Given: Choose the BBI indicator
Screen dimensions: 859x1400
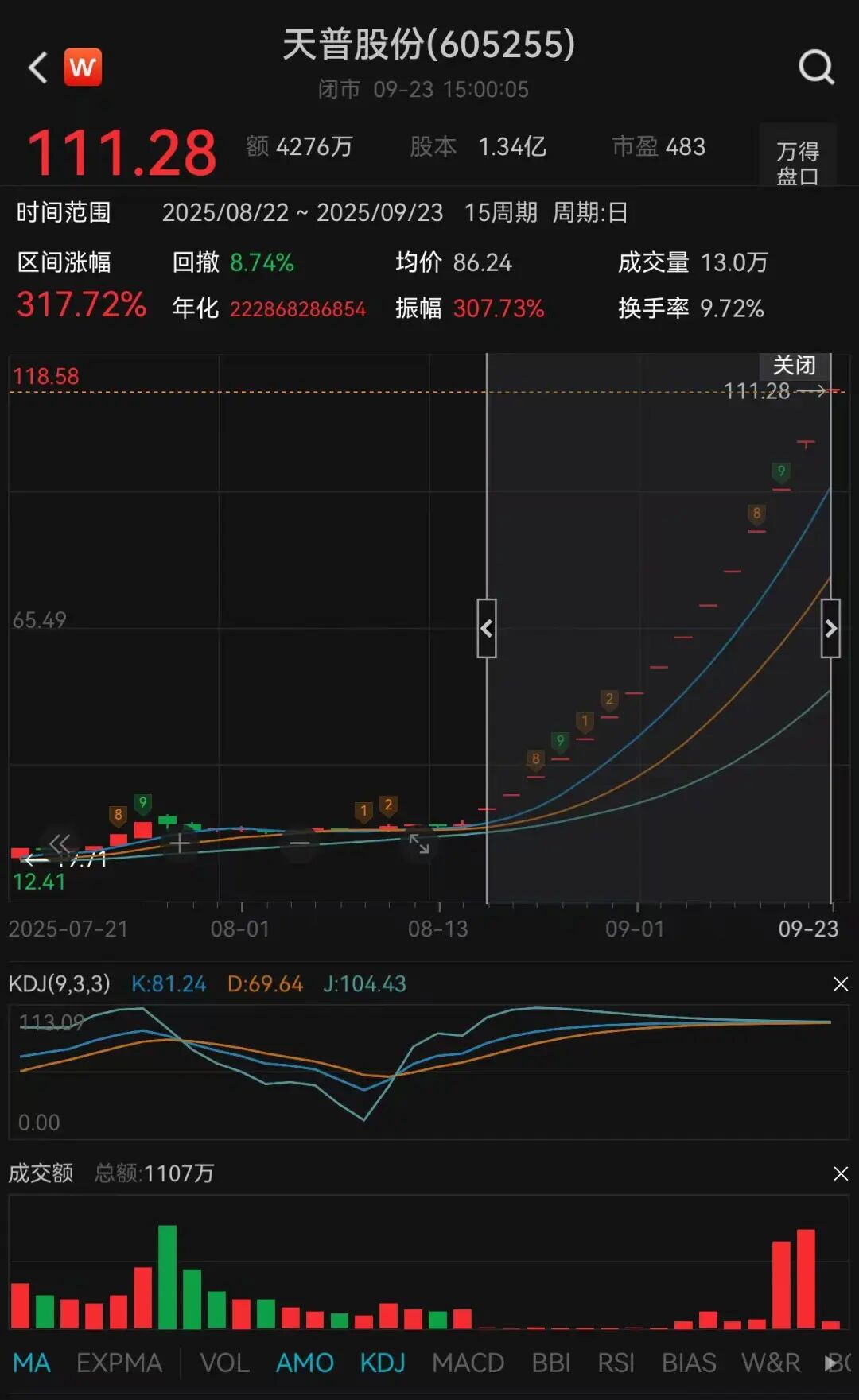Looking at the screenshot, I should 551,1363.
